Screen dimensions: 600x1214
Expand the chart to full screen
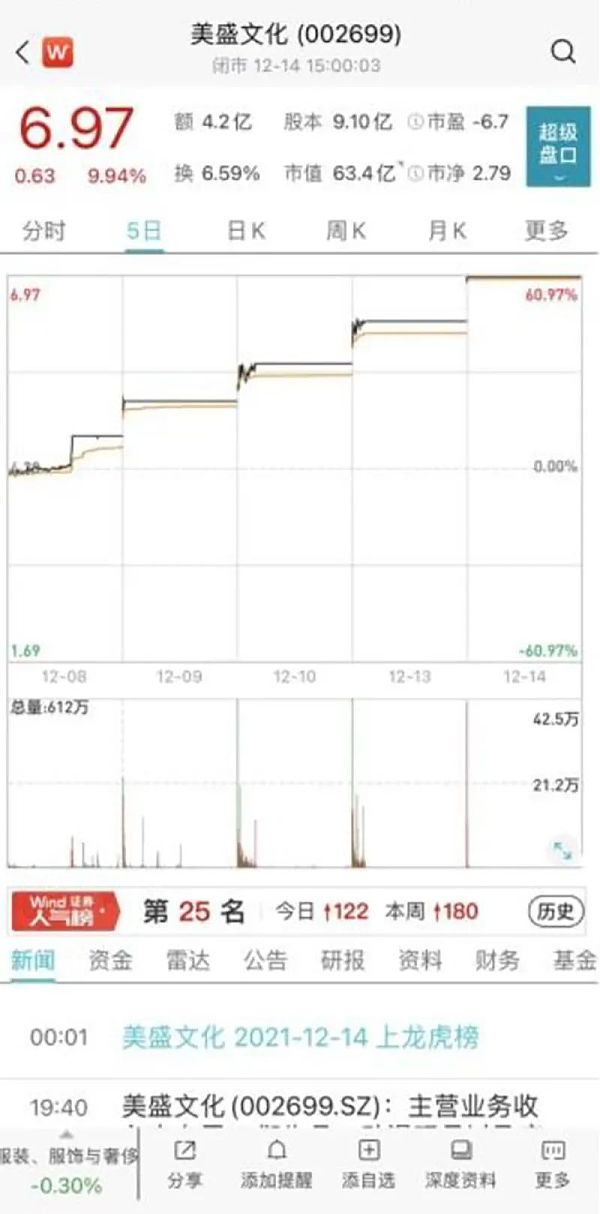coord(563,850)
